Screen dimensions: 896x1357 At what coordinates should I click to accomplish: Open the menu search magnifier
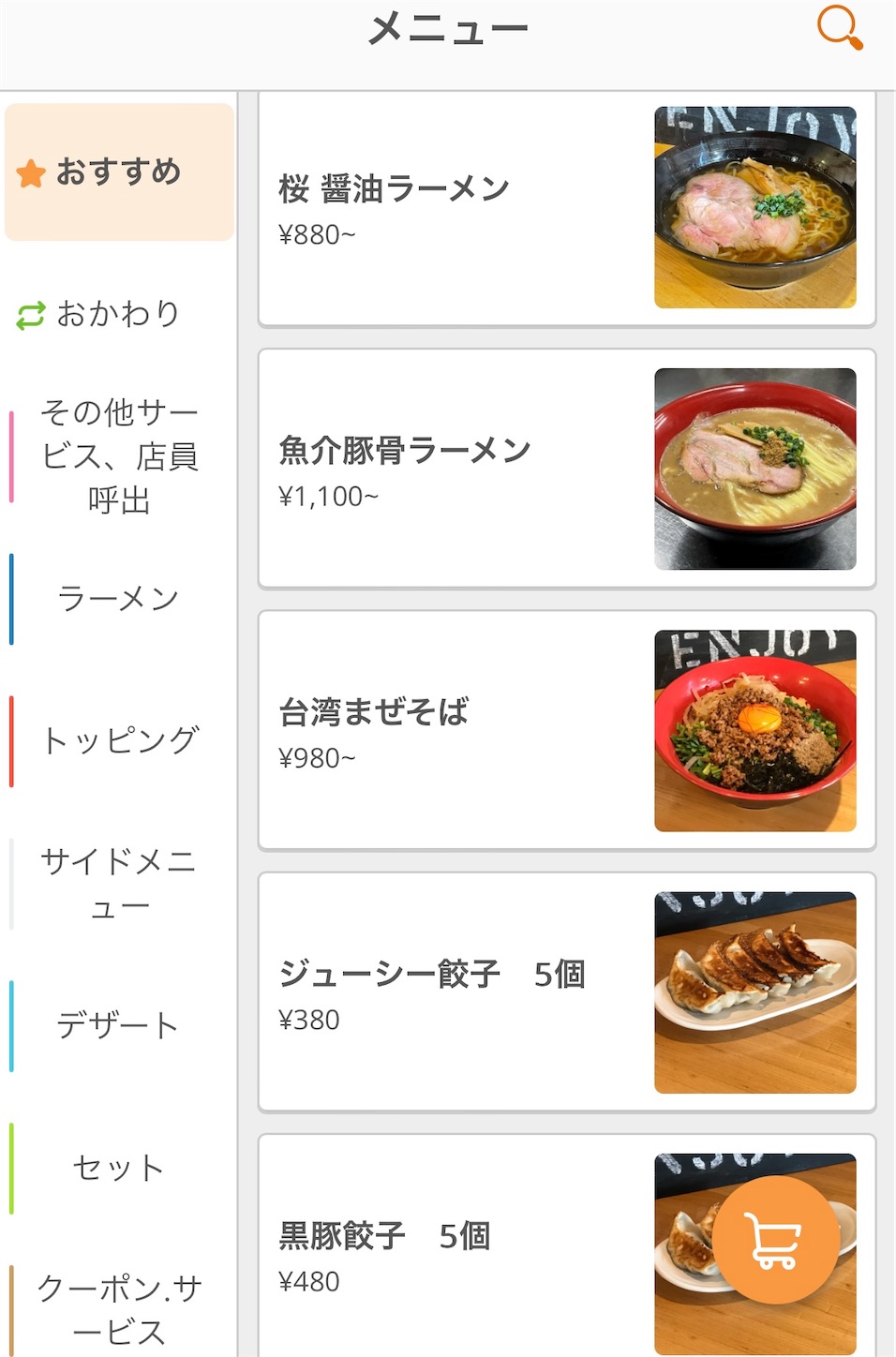(839, 28)
